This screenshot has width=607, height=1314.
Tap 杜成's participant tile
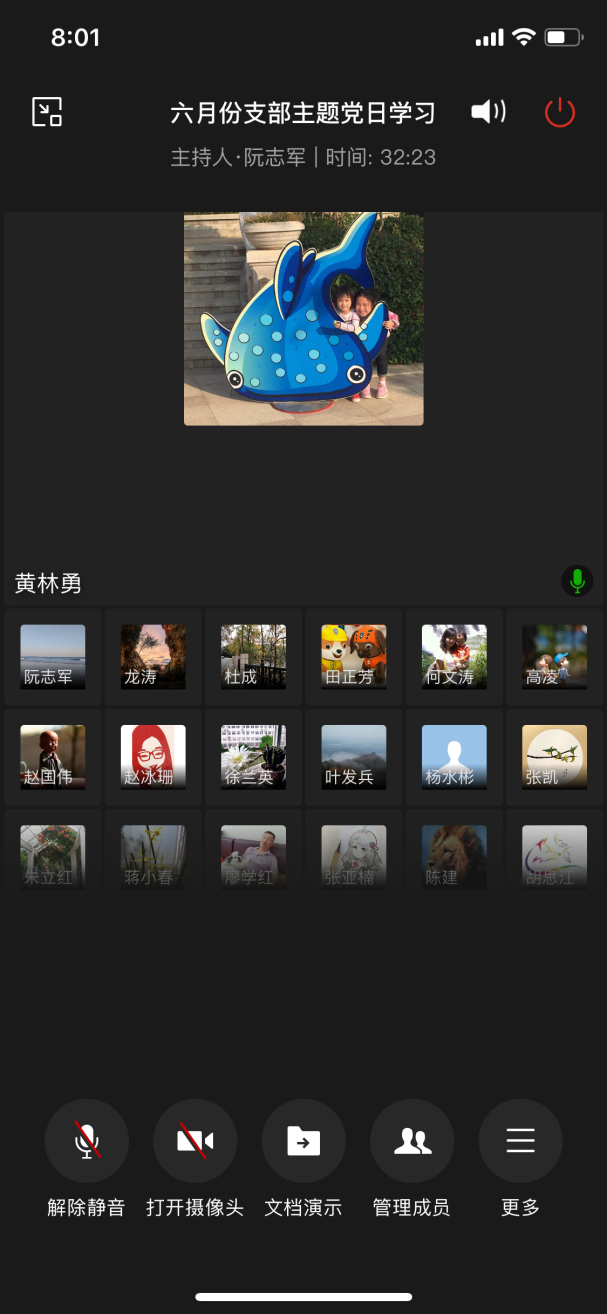pyautogui.click(x=253, y=657)
